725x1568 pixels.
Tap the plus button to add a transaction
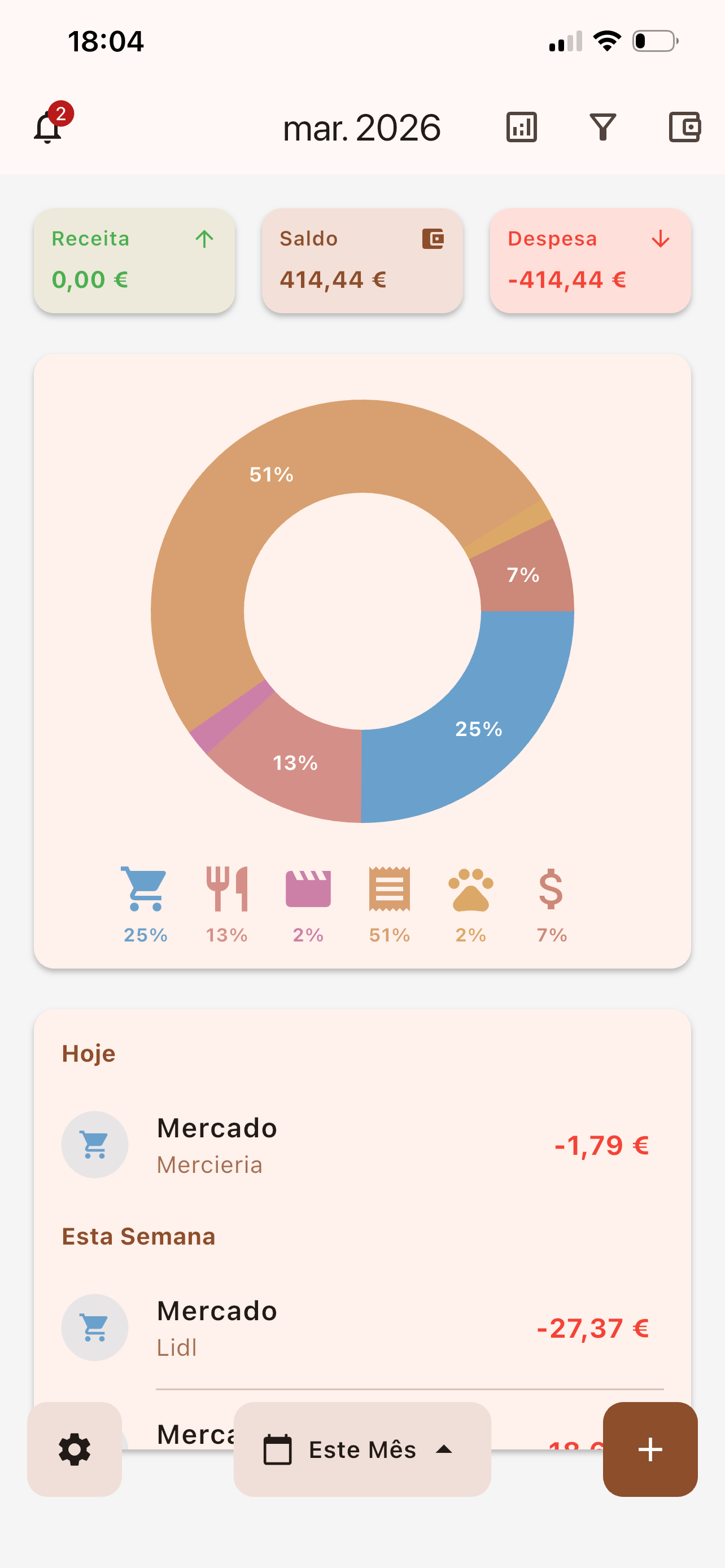(650, 1449)
